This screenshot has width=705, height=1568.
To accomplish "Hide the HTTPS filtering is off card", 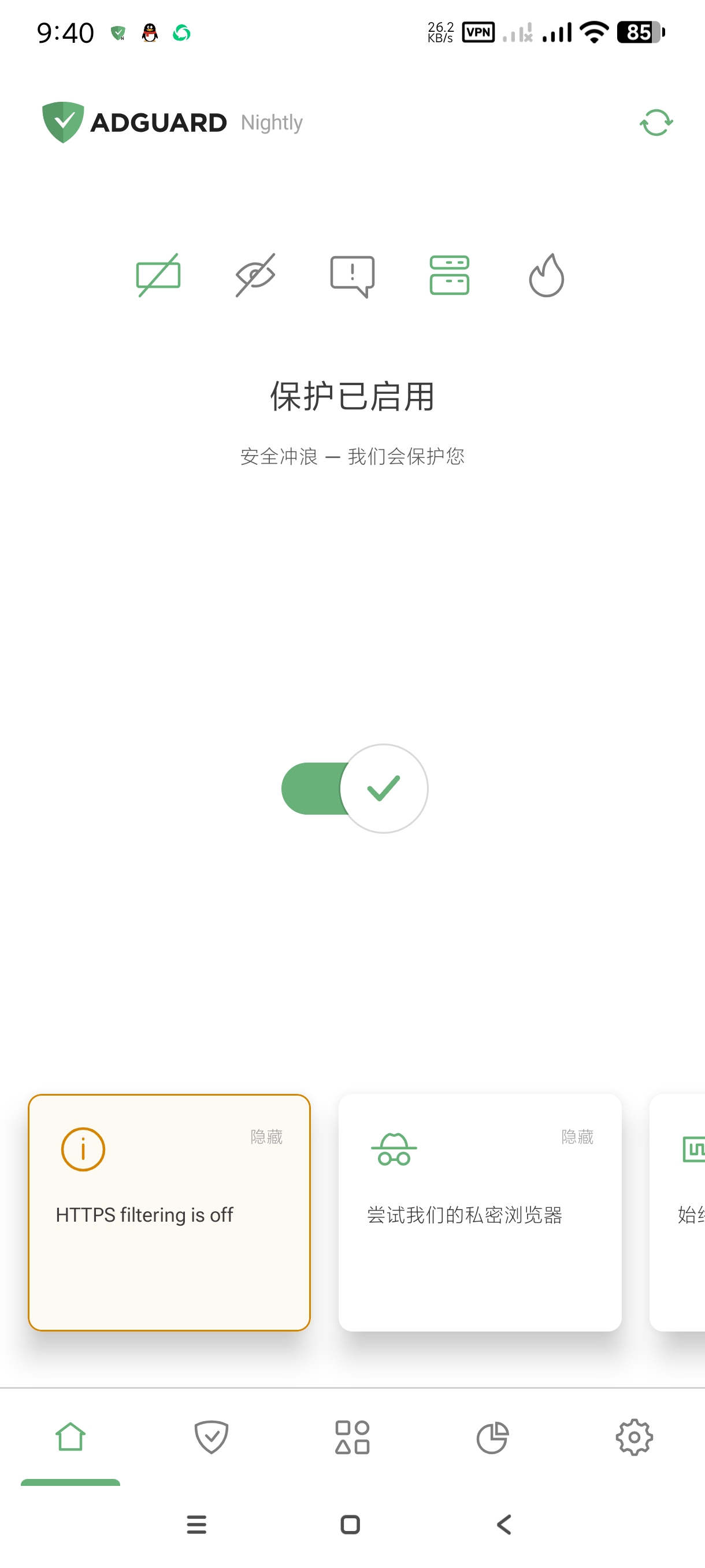I will 266,1137.
